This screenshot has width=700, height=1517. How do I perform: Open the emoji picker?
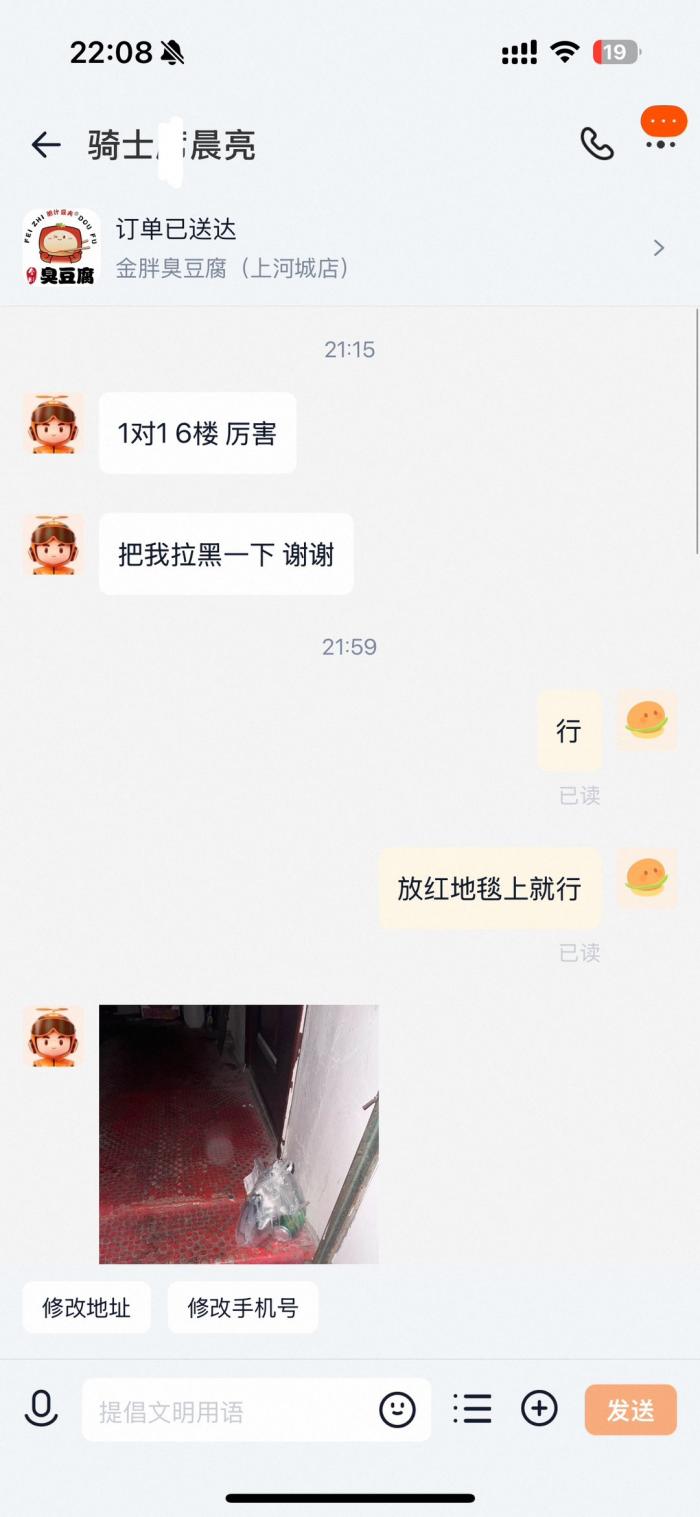coord(397,1410)
